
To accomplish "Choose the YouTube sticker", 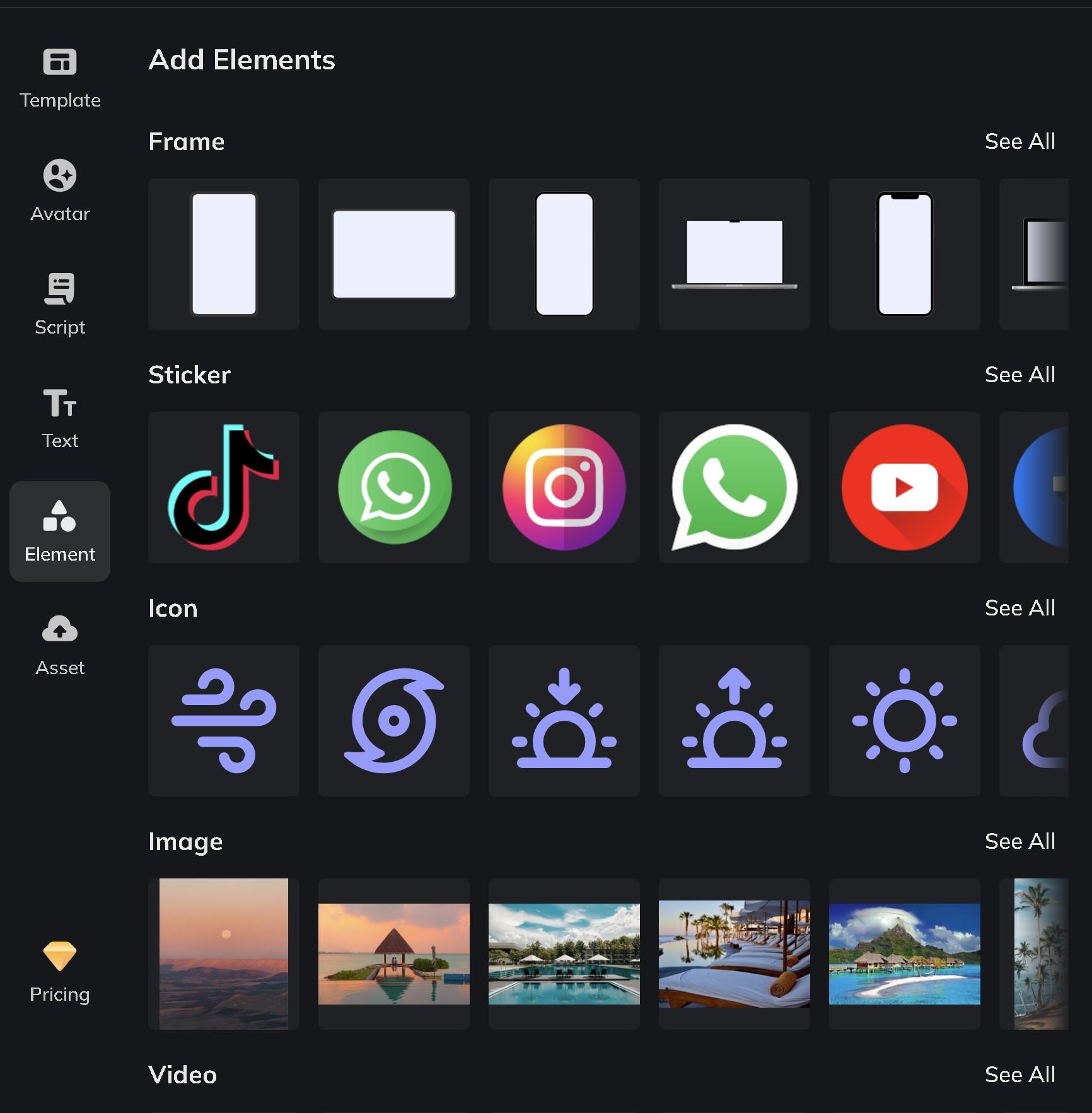I will click(904, 487).
